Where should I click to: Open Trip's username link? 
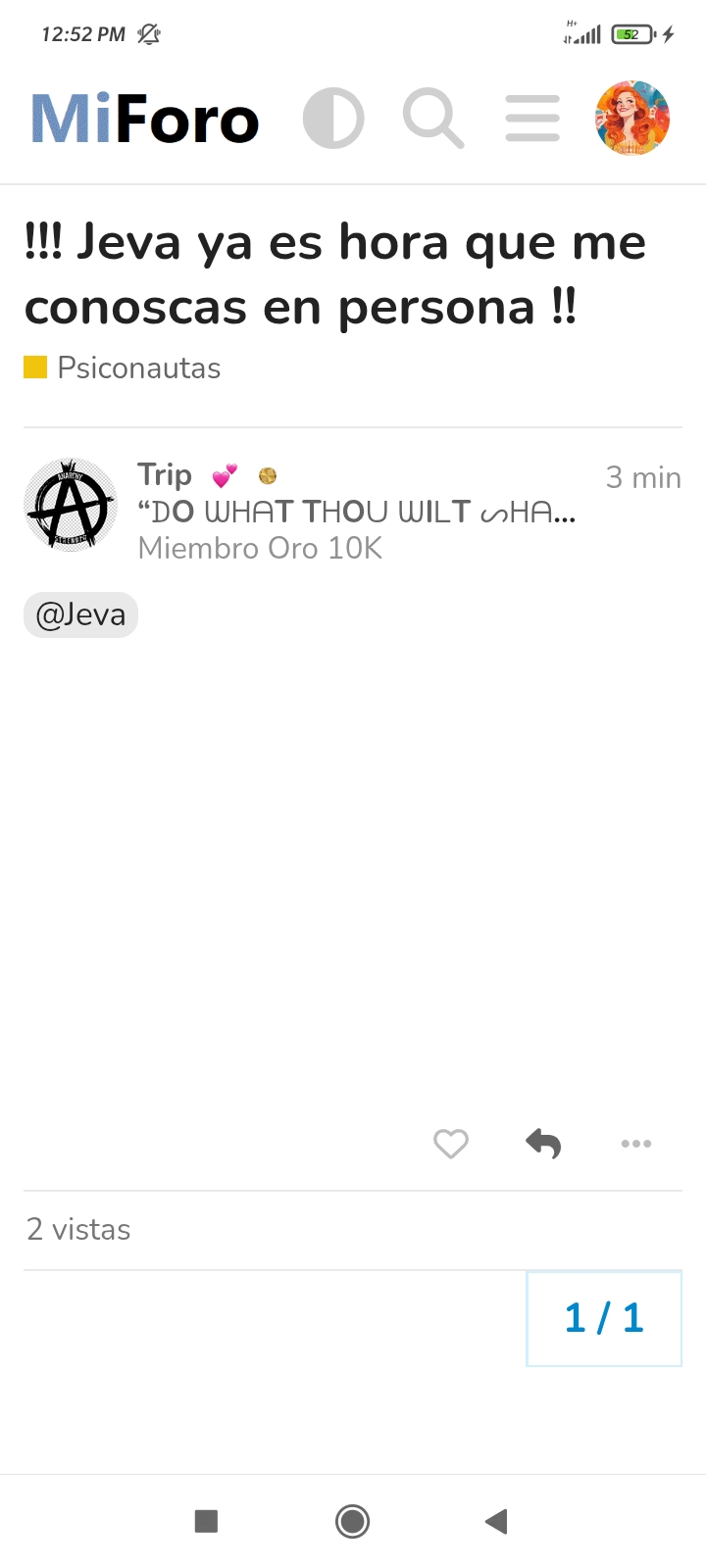(165, 475)
